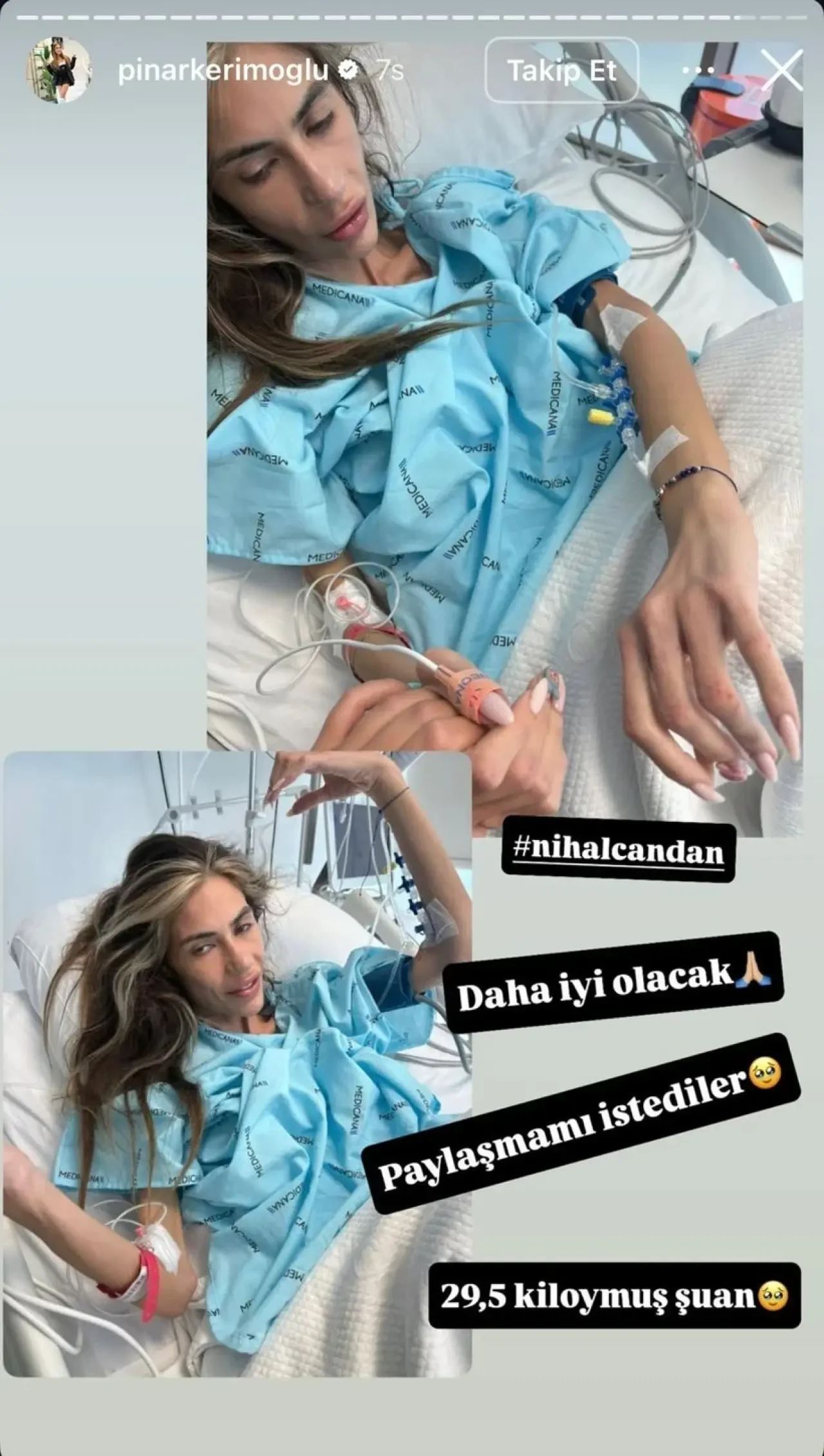Open the pinarkerimoglu username link
The image size is (824, 1456).
pyautogui.click(x=223, y=71)
